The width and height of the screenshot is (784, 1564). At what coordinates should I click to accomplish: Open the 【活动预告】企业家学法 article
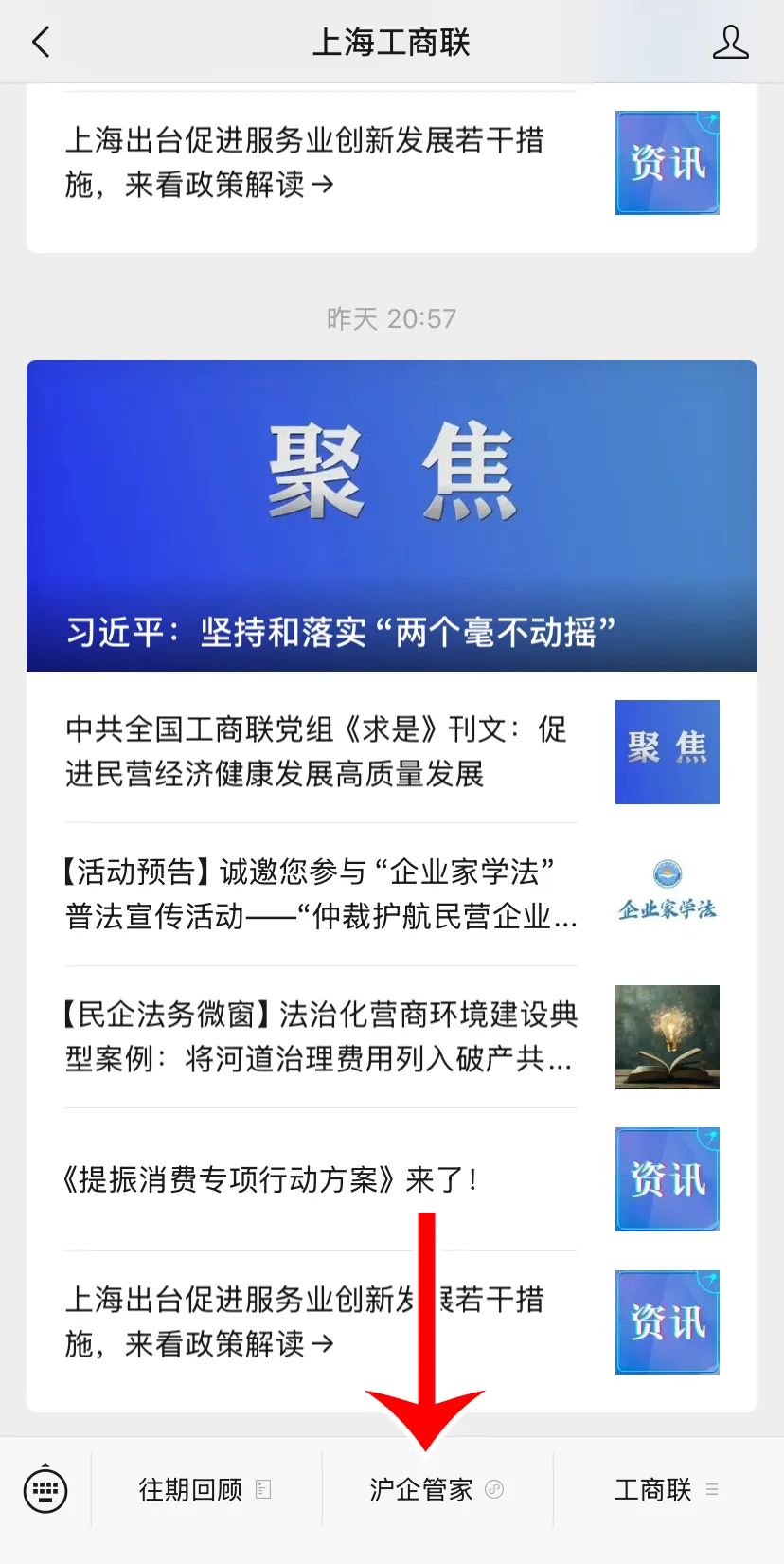pyautogui.click(x=320, y=893)
